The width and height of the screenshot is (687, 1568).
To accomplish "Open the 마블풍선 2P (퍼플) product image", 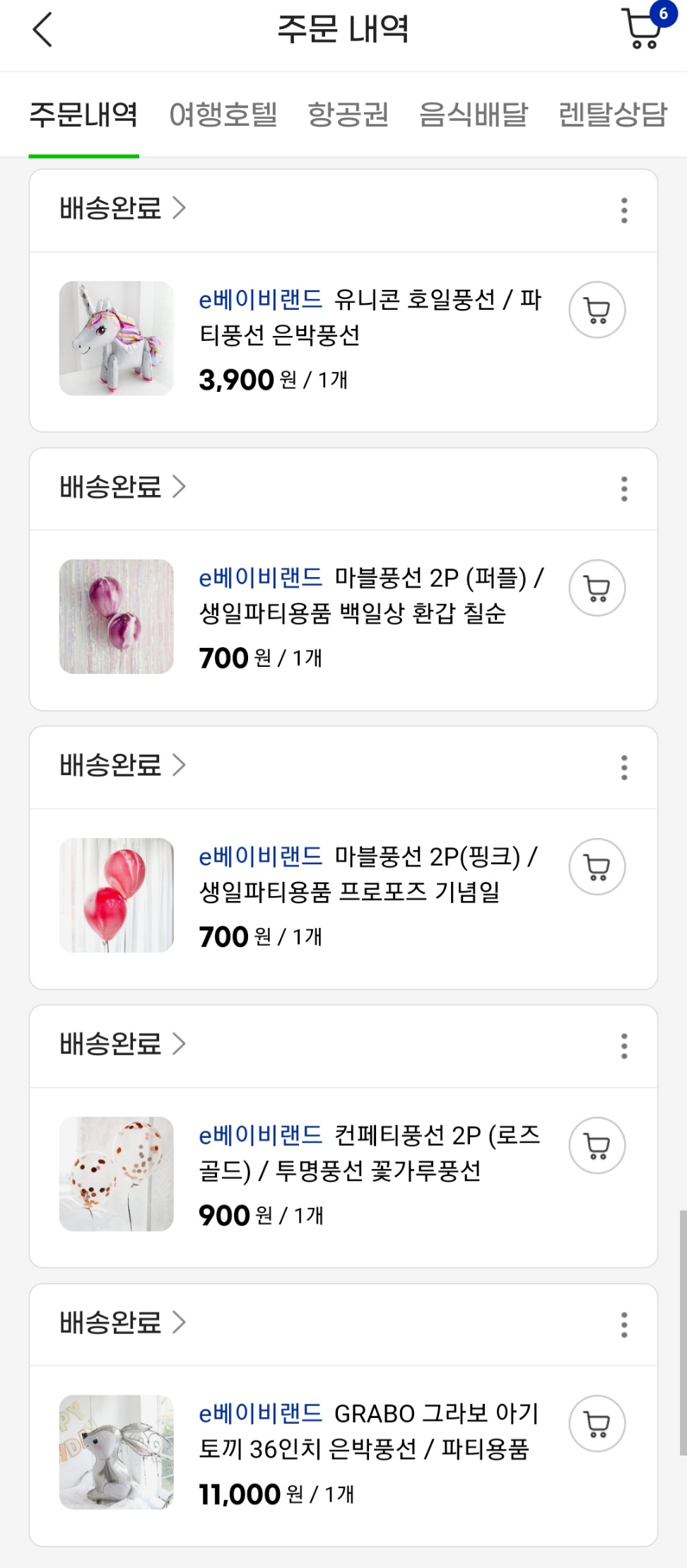I will coord(117,616).
